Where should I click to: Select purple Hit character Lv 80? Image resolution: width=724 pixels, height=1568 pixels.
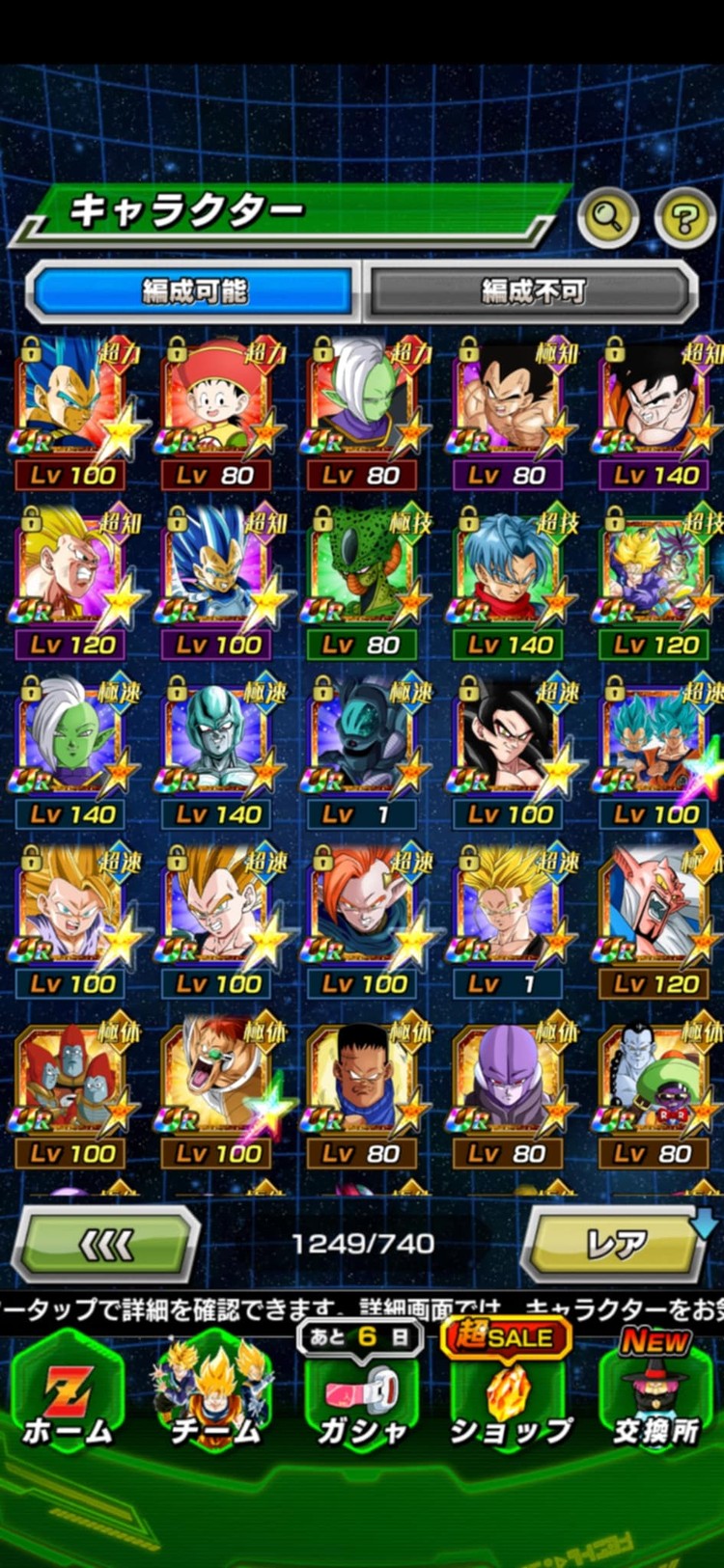click(509, 1084)
